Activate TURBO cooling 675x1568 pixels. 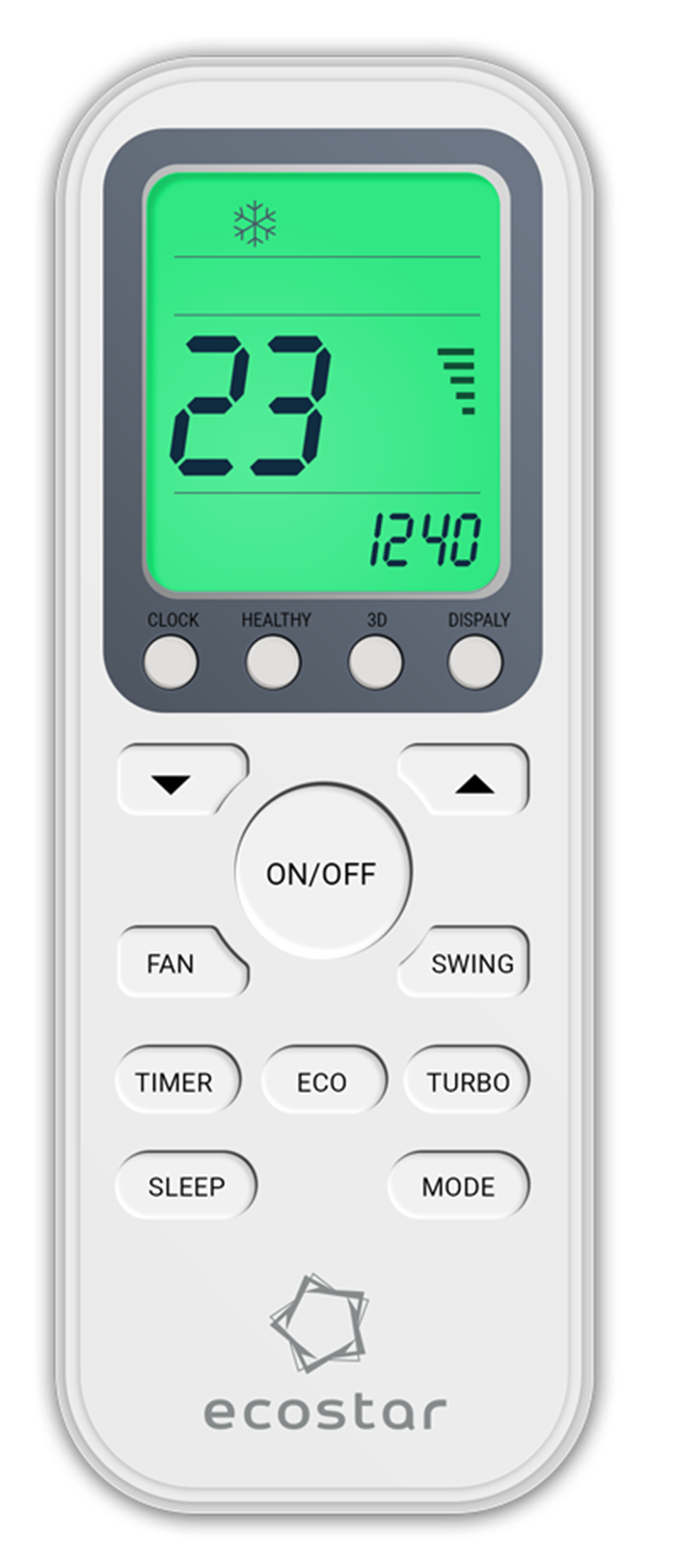tap(467, 1081)
